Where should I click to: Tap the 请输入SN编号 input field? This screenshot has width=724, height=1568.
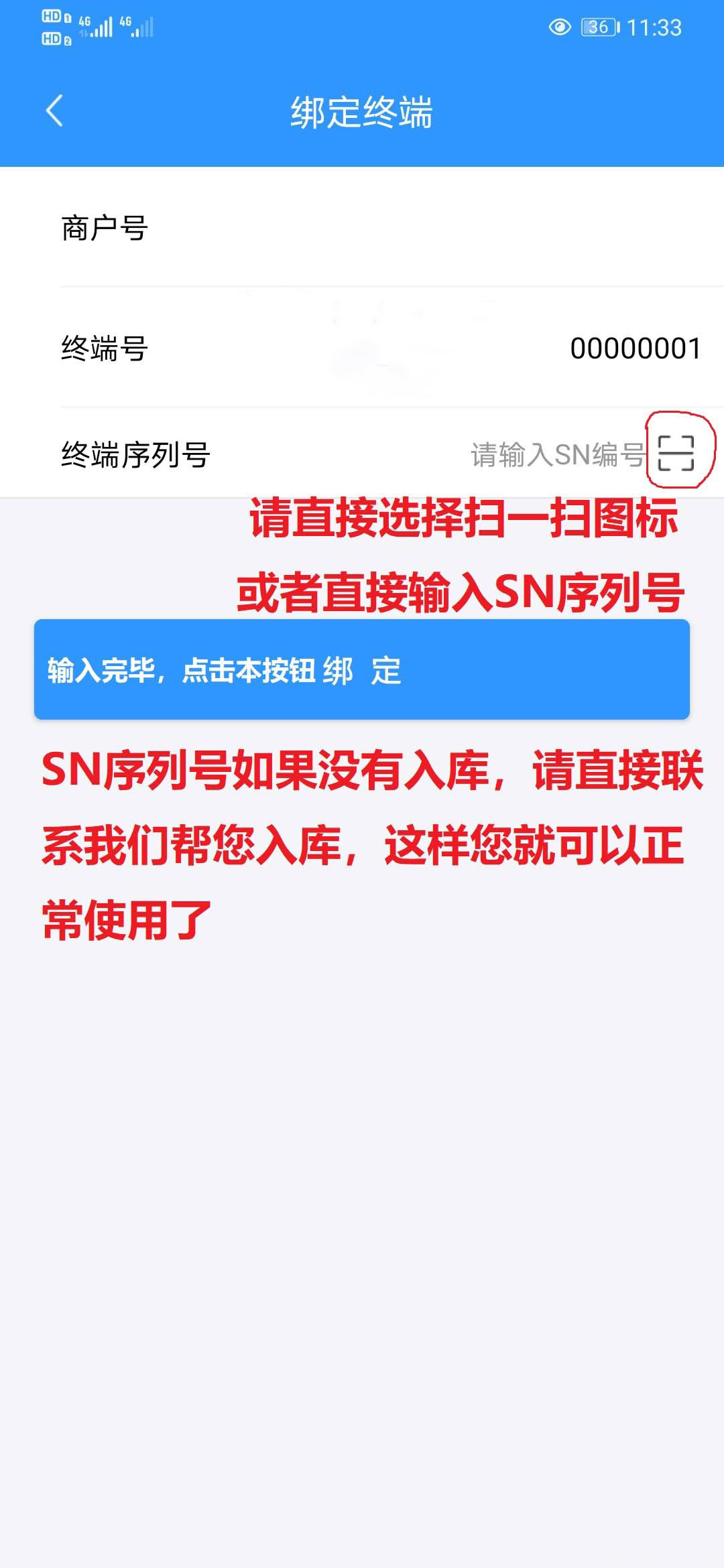click(x=560, y=454)
